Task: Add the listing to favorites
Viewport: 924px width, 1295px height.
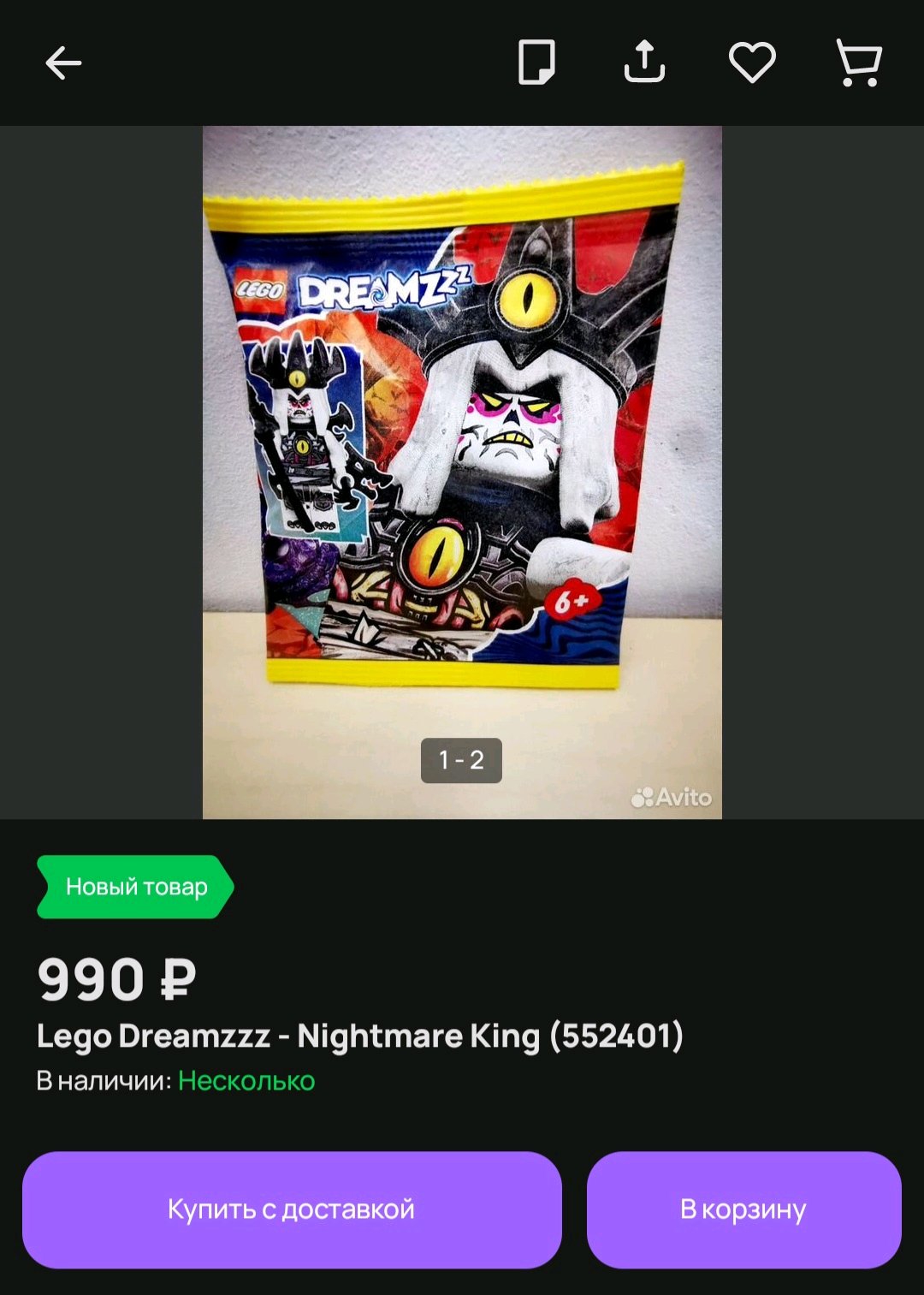Action: tap(752, 62)
